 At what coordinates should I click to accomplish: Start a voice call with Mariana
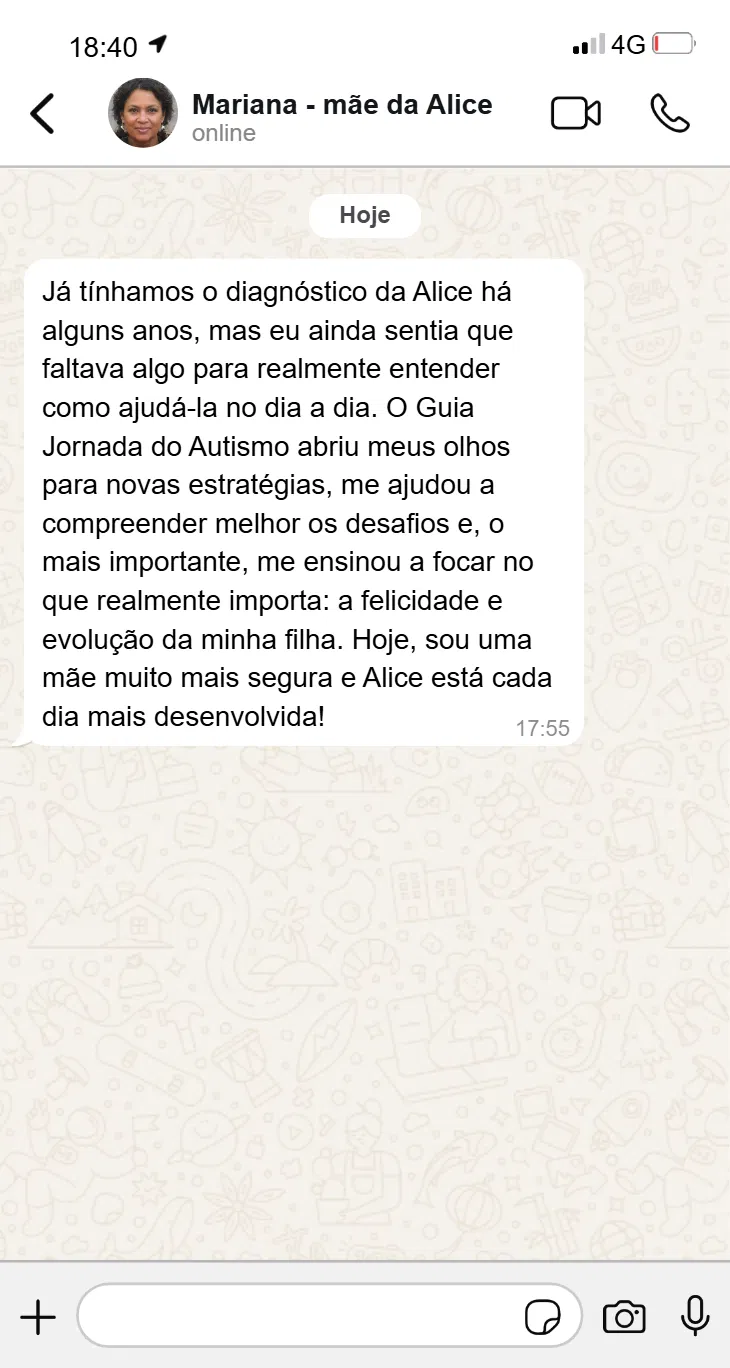[x=669, y=114]
